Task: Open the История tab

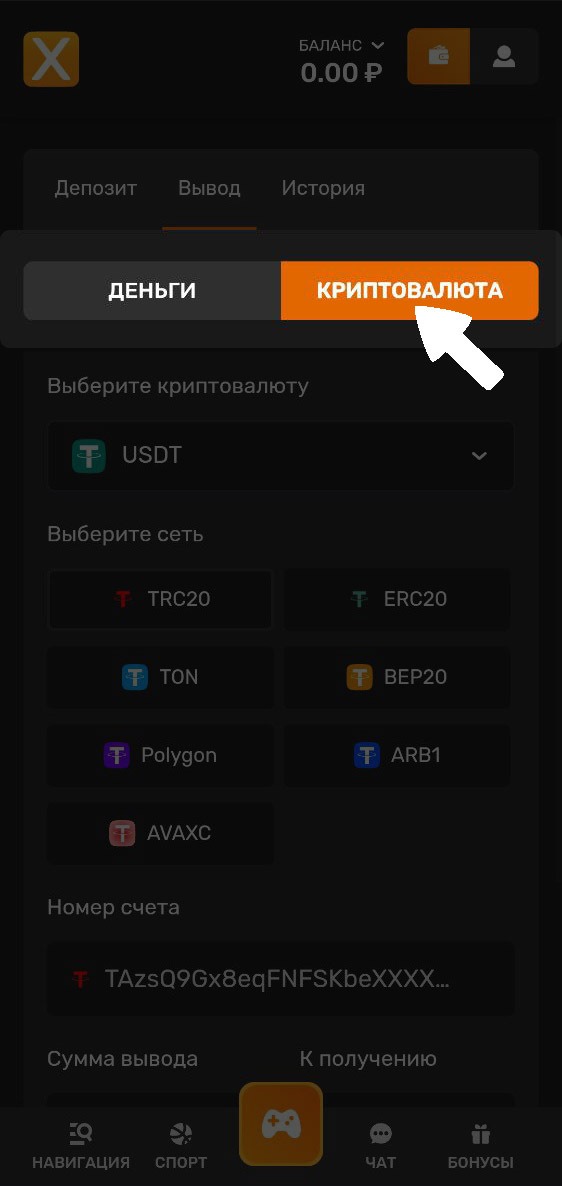Action: (x=323, y=188)
